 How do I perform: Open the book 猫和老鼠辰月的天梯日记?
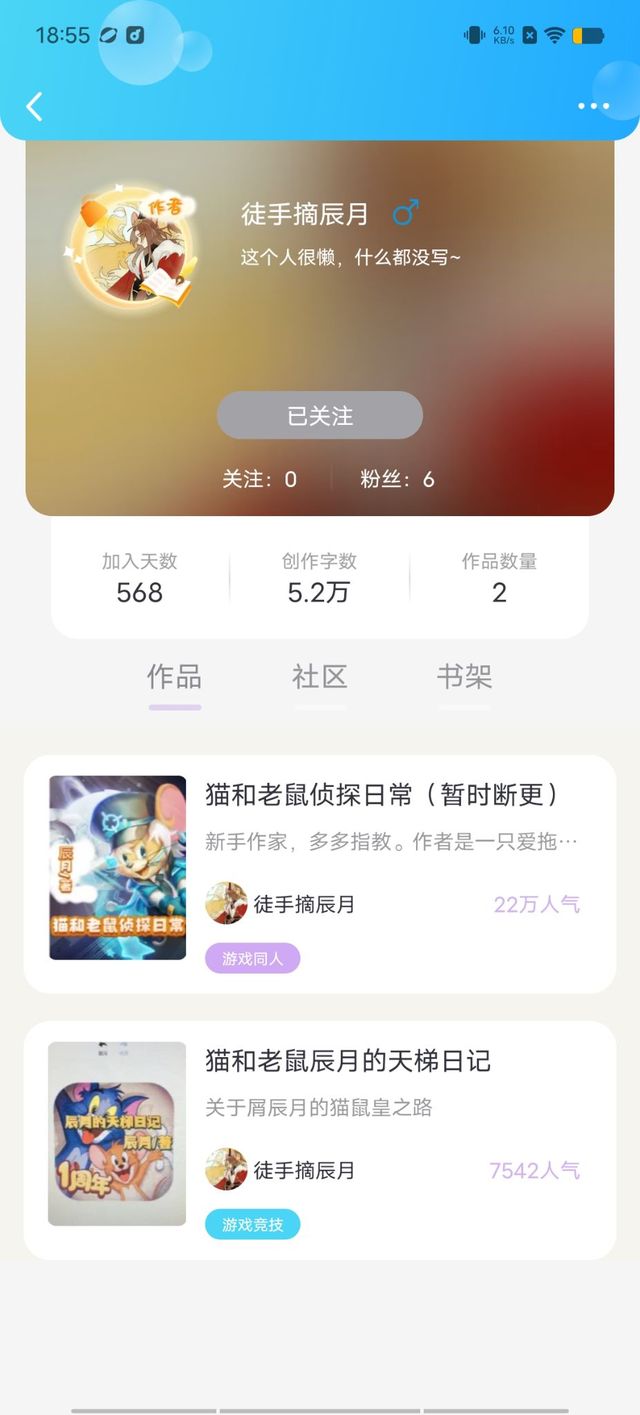click(348, 1060)
